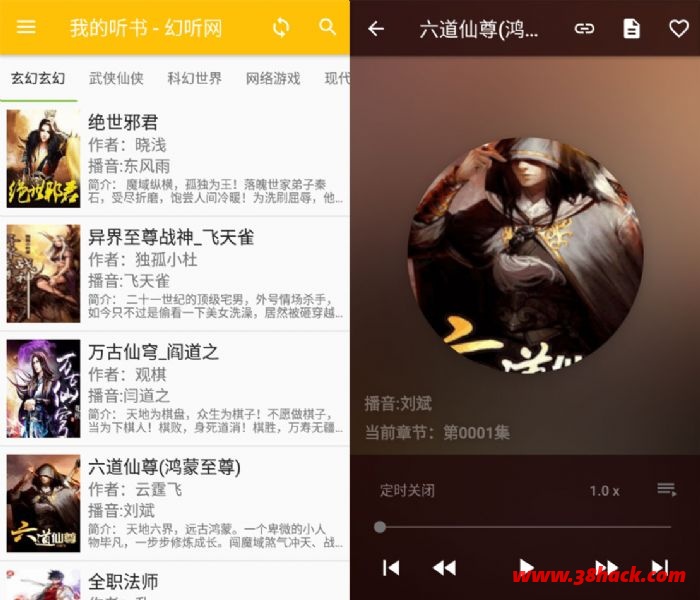Image resolution: width=700 pixels, height=600 pixels.
Task: Open the hamburger drawer menu
Action: 26,28
